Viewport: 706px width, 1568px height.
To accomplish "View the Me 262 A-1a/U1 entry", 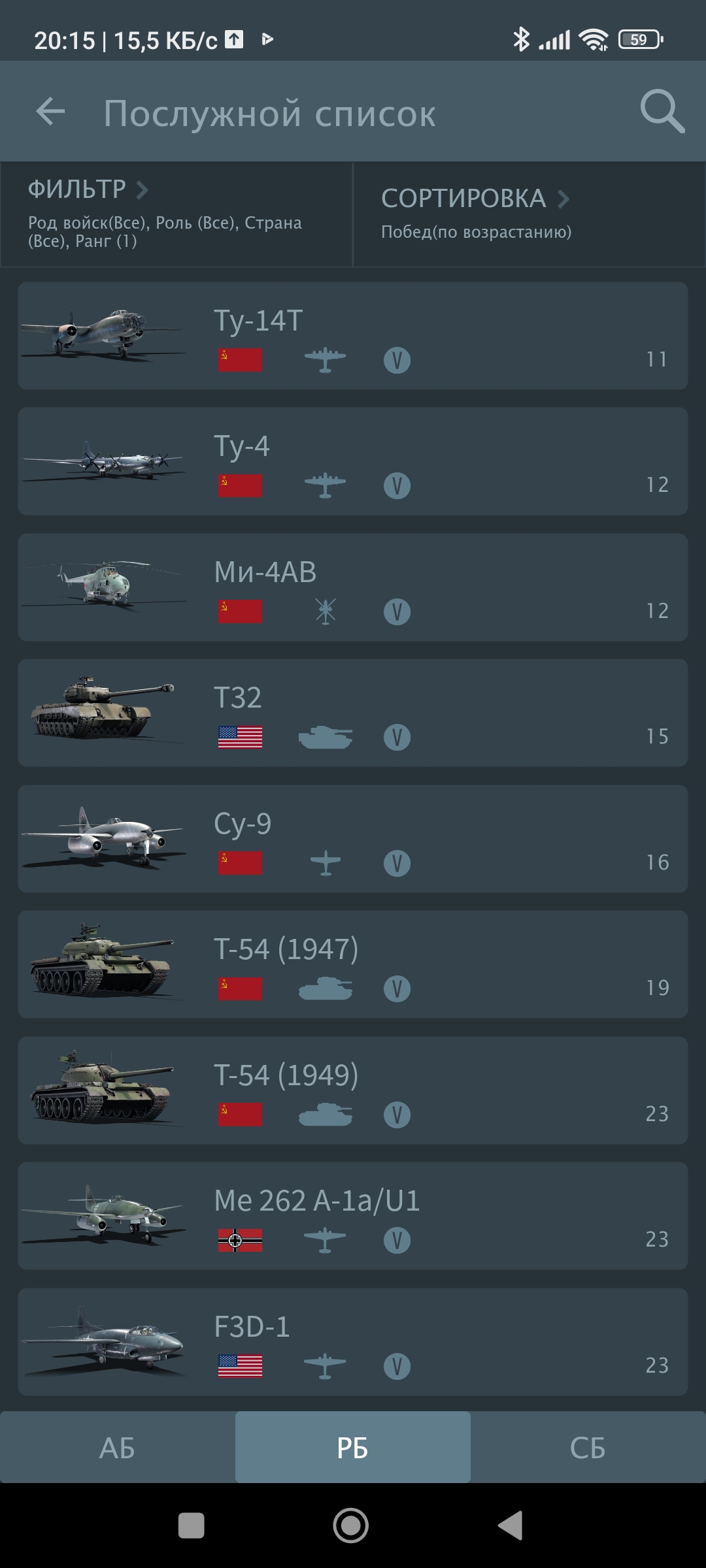I will click(x=353, y=1216).
